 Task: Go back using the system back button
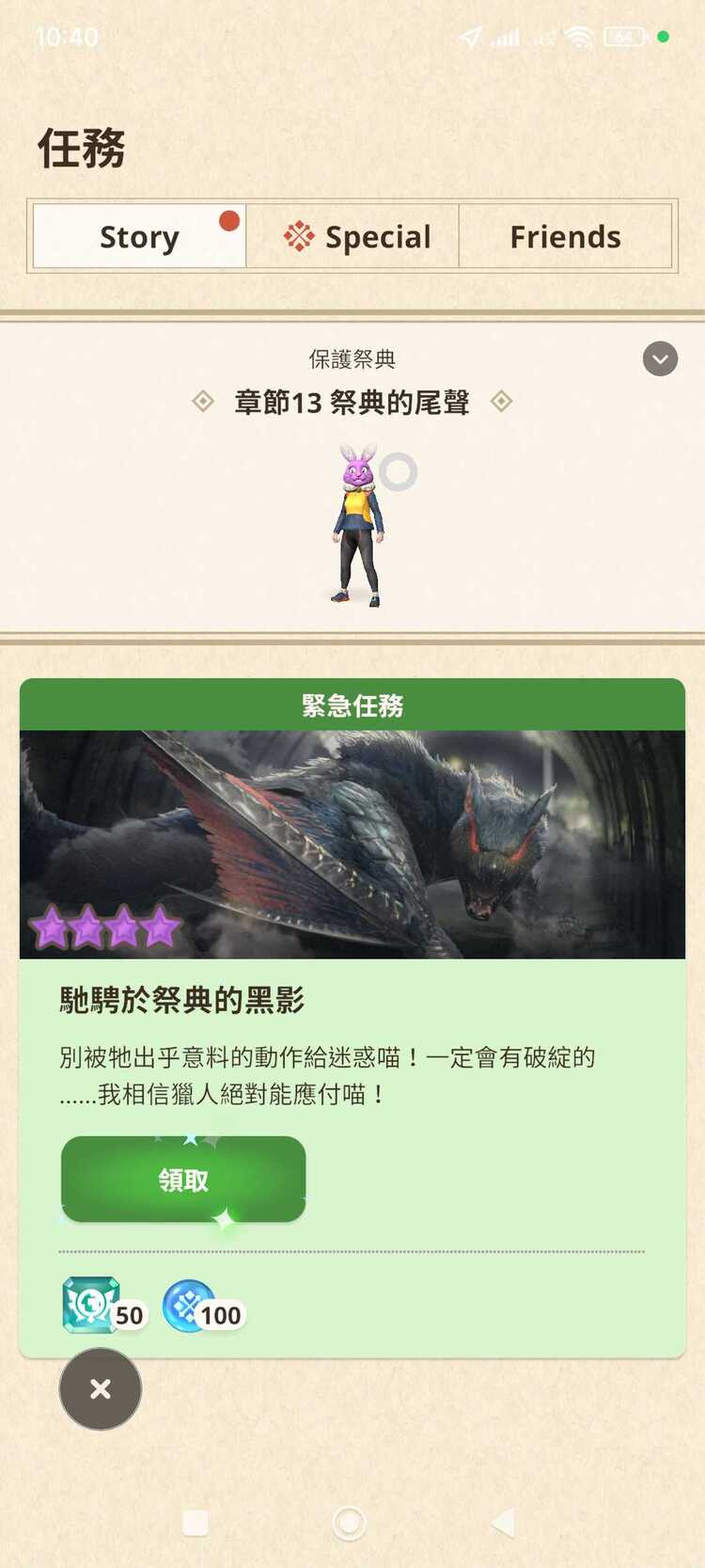coord(503,1522)
